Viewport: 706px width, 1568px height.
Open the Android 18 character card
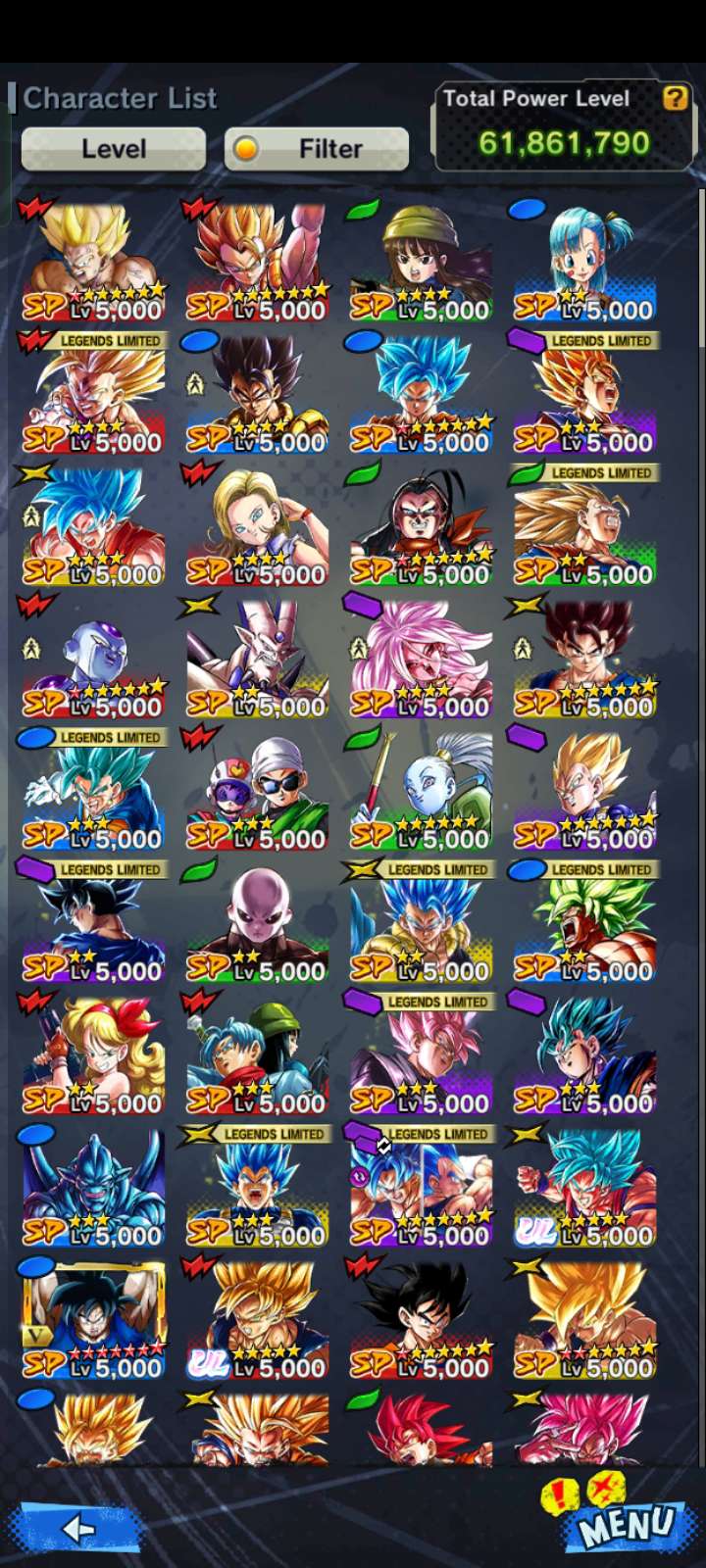(258, 524)
